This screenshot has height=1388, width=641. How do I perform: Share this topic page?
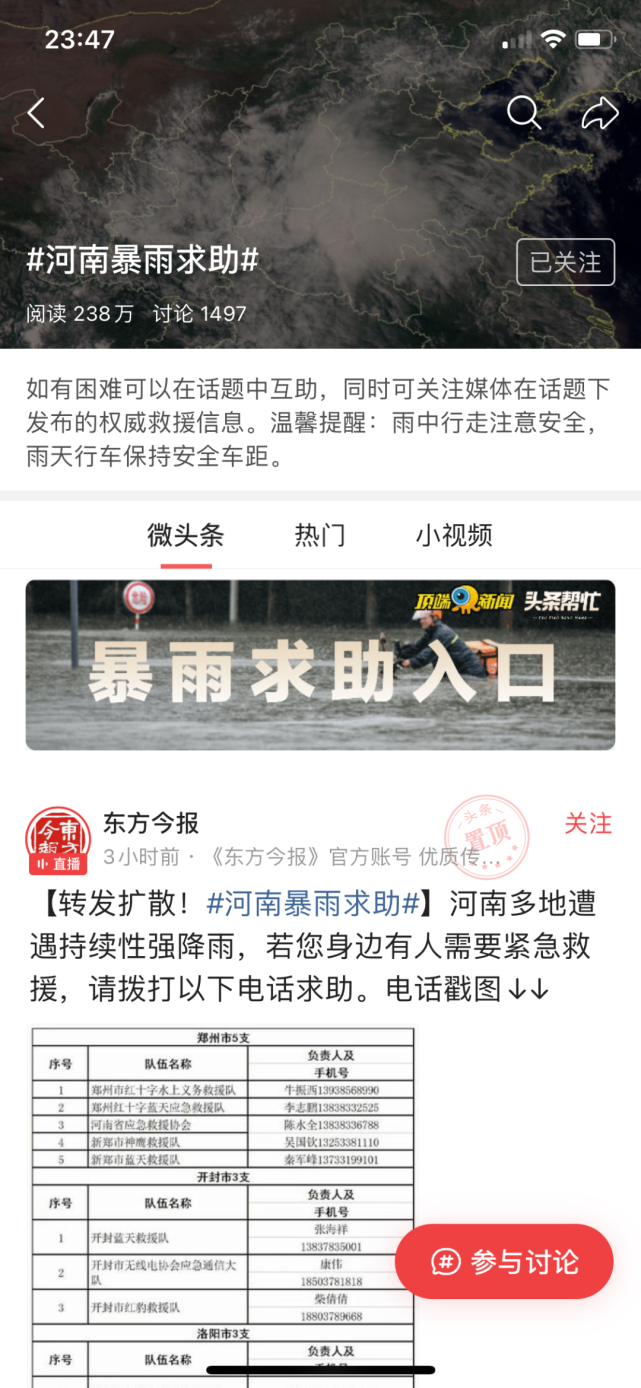(599, 113)
